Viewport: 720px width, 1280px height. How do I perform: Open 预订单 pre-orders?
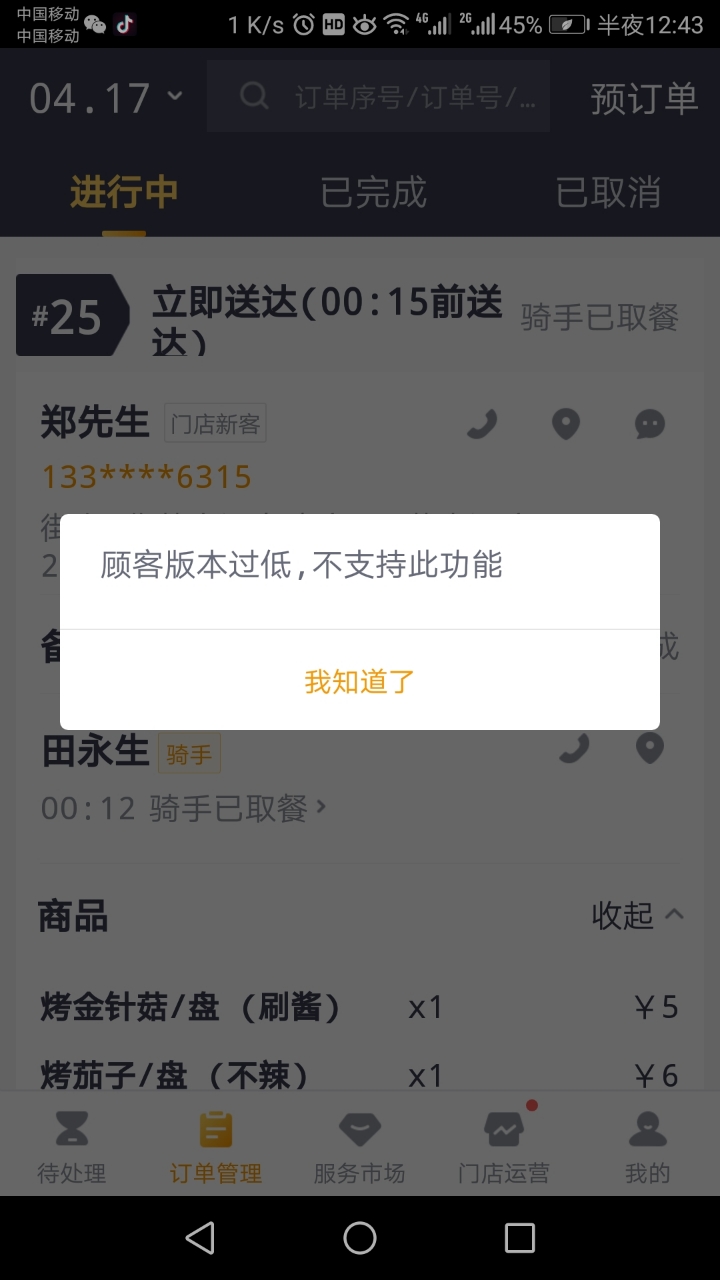tap(643, 97)
